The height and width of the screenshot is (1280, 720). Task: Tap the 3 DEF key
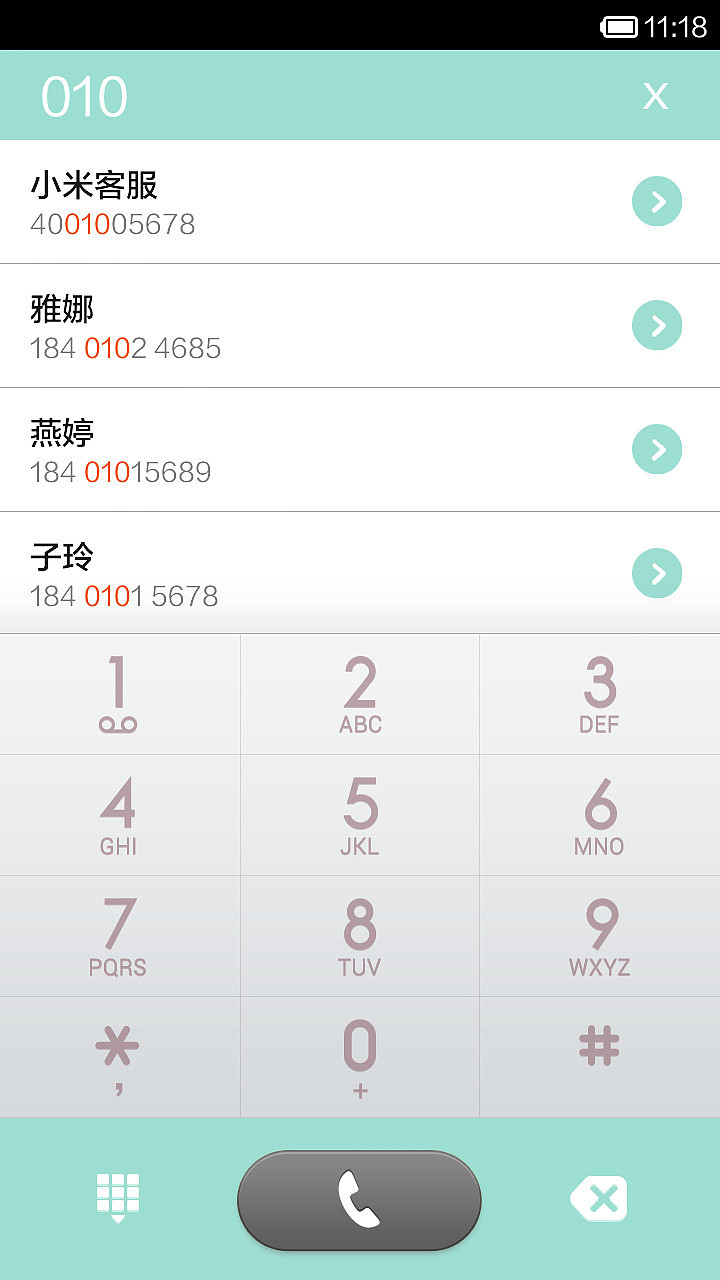pos(600,695)
